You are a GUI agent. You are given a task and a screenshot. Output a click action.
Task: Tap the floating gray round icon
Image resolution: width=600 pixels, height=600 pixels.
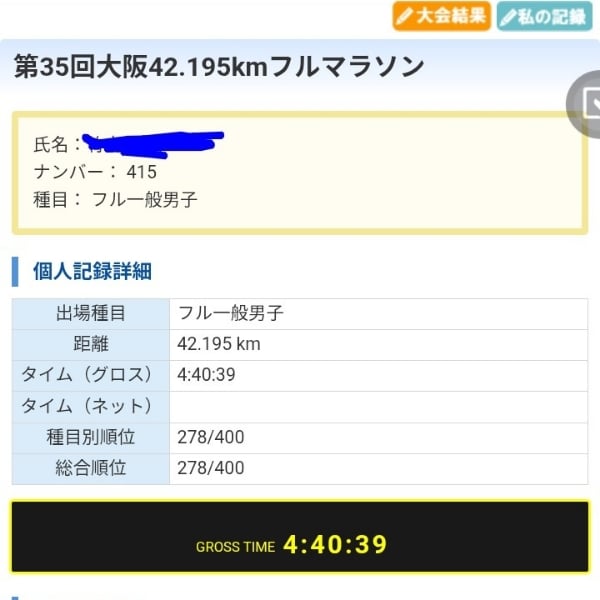587,104
